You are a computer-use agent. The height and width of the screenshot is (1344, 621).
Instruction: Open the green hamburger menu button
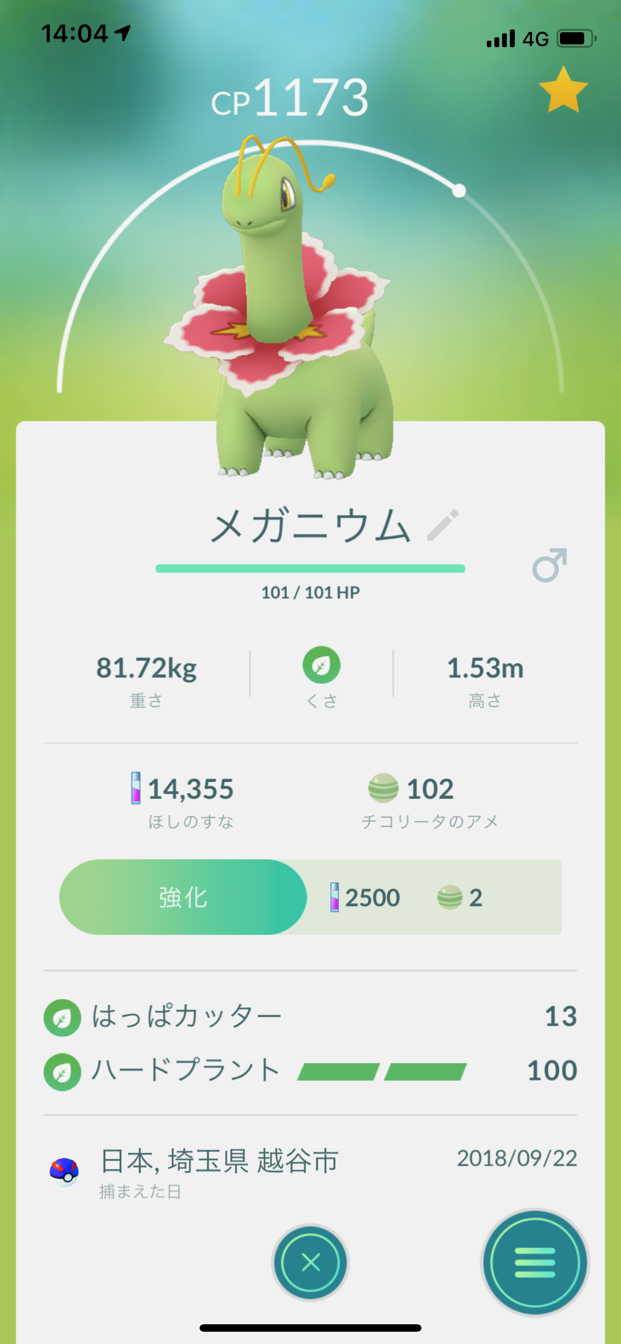pyautogui.click(x=535, y=1263)
